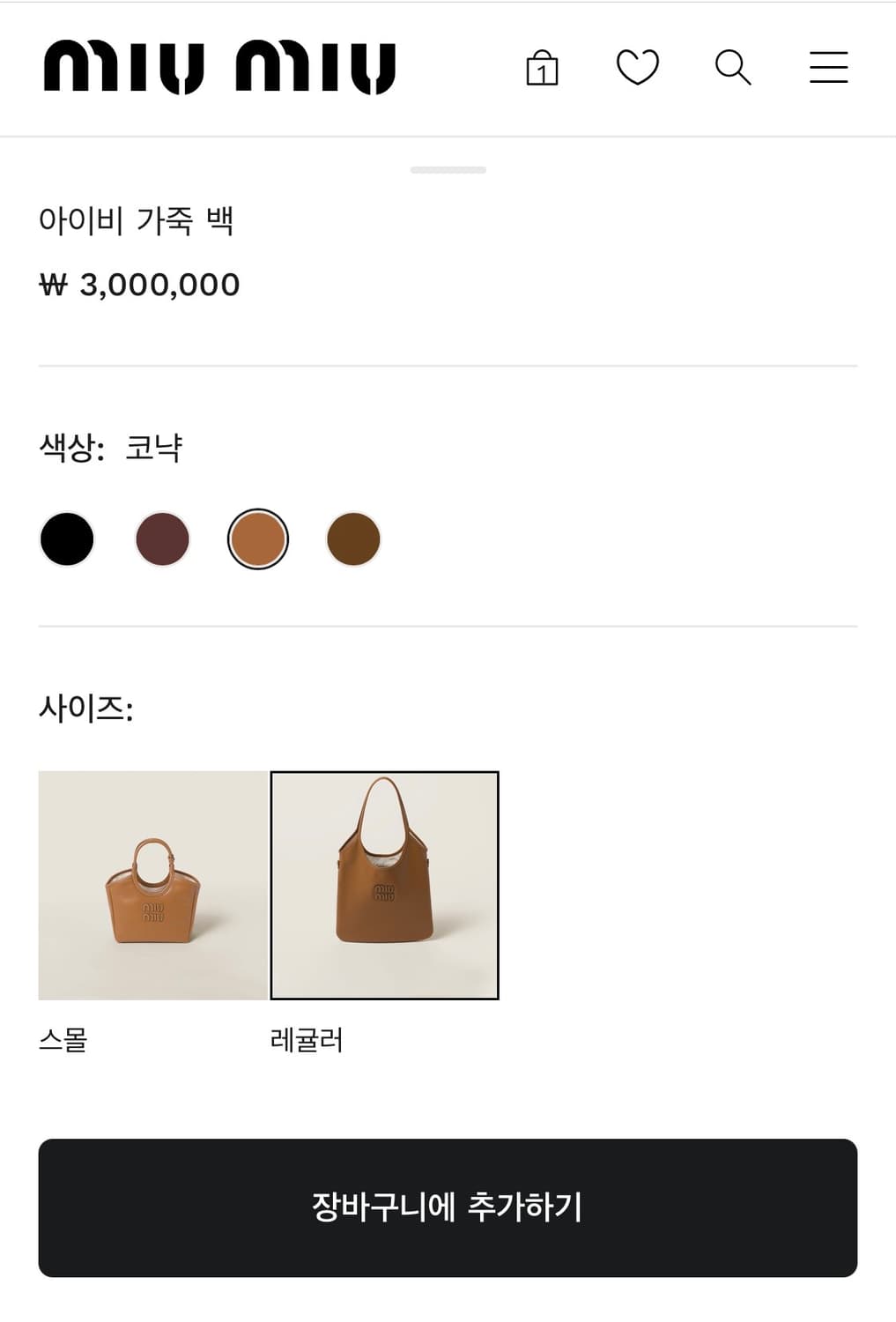The image size is (896, 1322).
Task: Click the 장바구니에 추가하기 button
Action: click(448, 1210)
